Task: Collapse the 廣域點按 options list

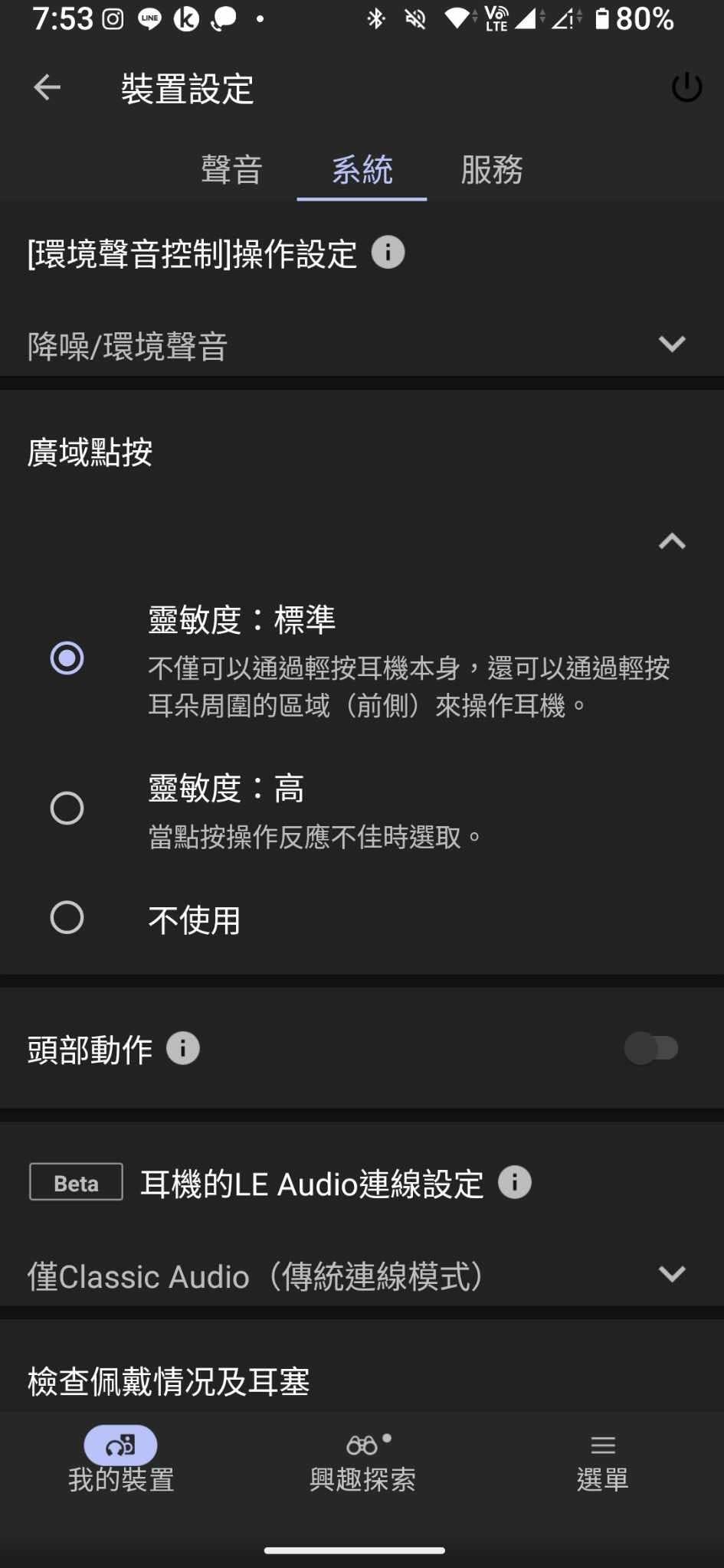Action: click(x=672, y=542)
